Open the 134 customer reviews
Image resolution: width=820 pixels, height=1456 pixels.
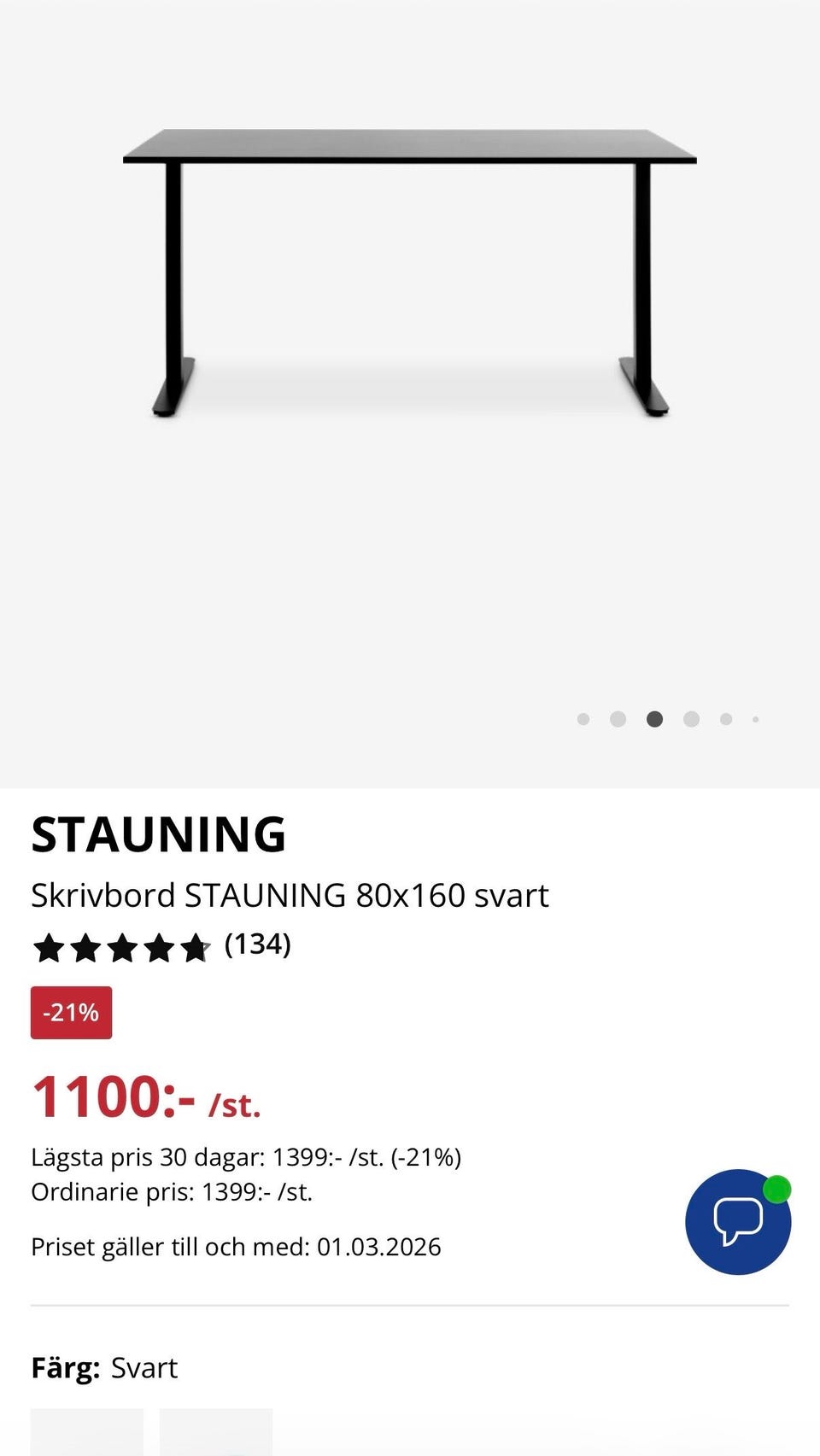257,944
